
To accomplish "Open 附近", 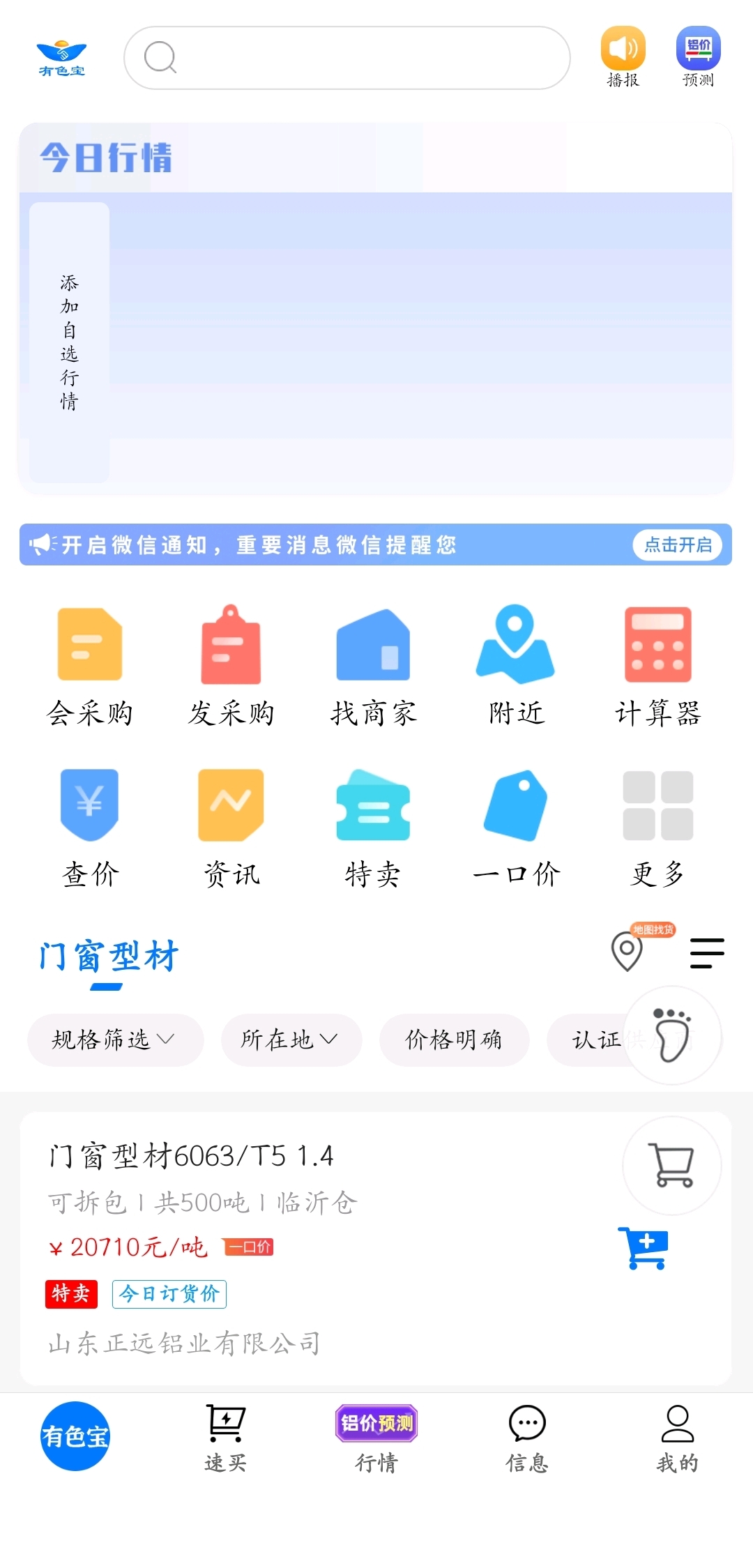I will [x=515, y=667].
